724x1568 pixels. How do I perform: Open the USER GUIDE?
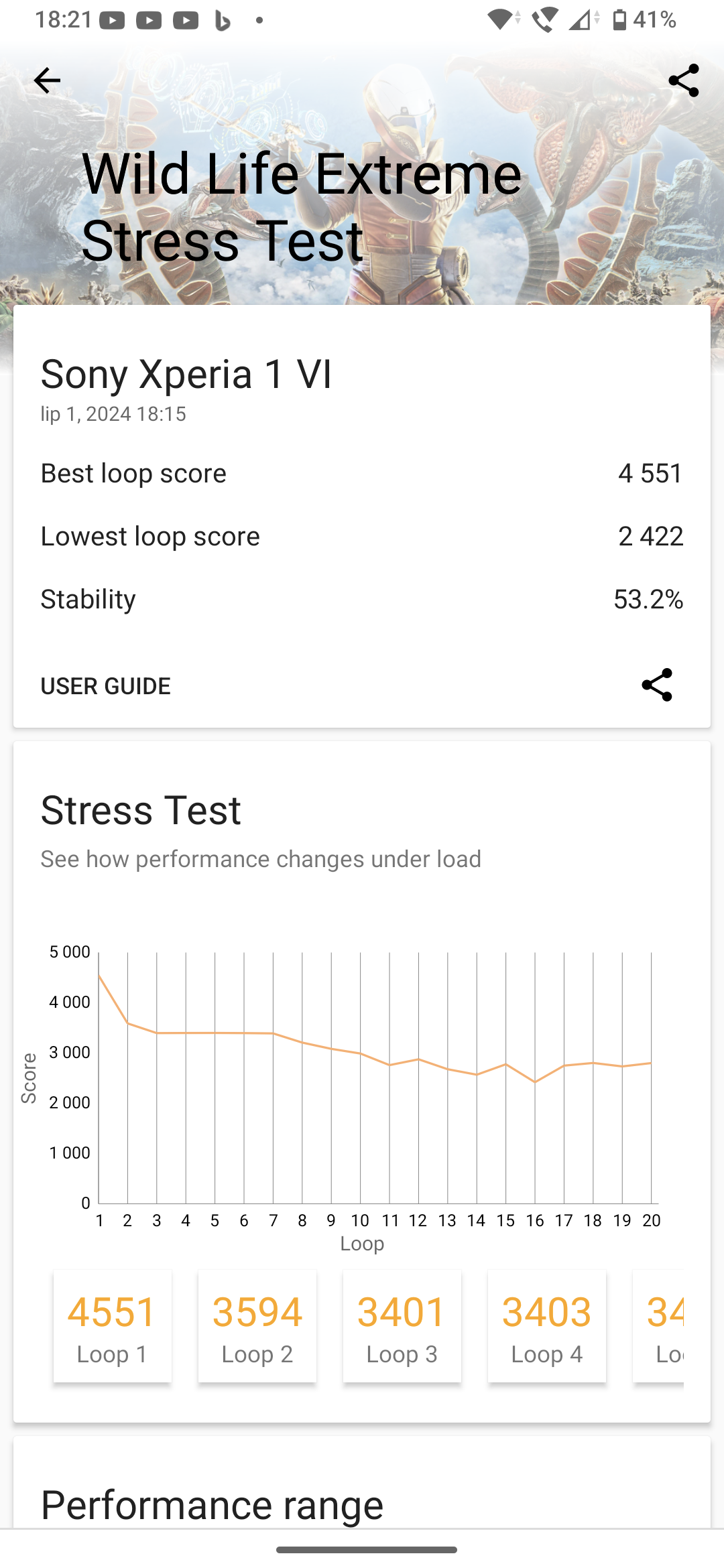point(105,686)
